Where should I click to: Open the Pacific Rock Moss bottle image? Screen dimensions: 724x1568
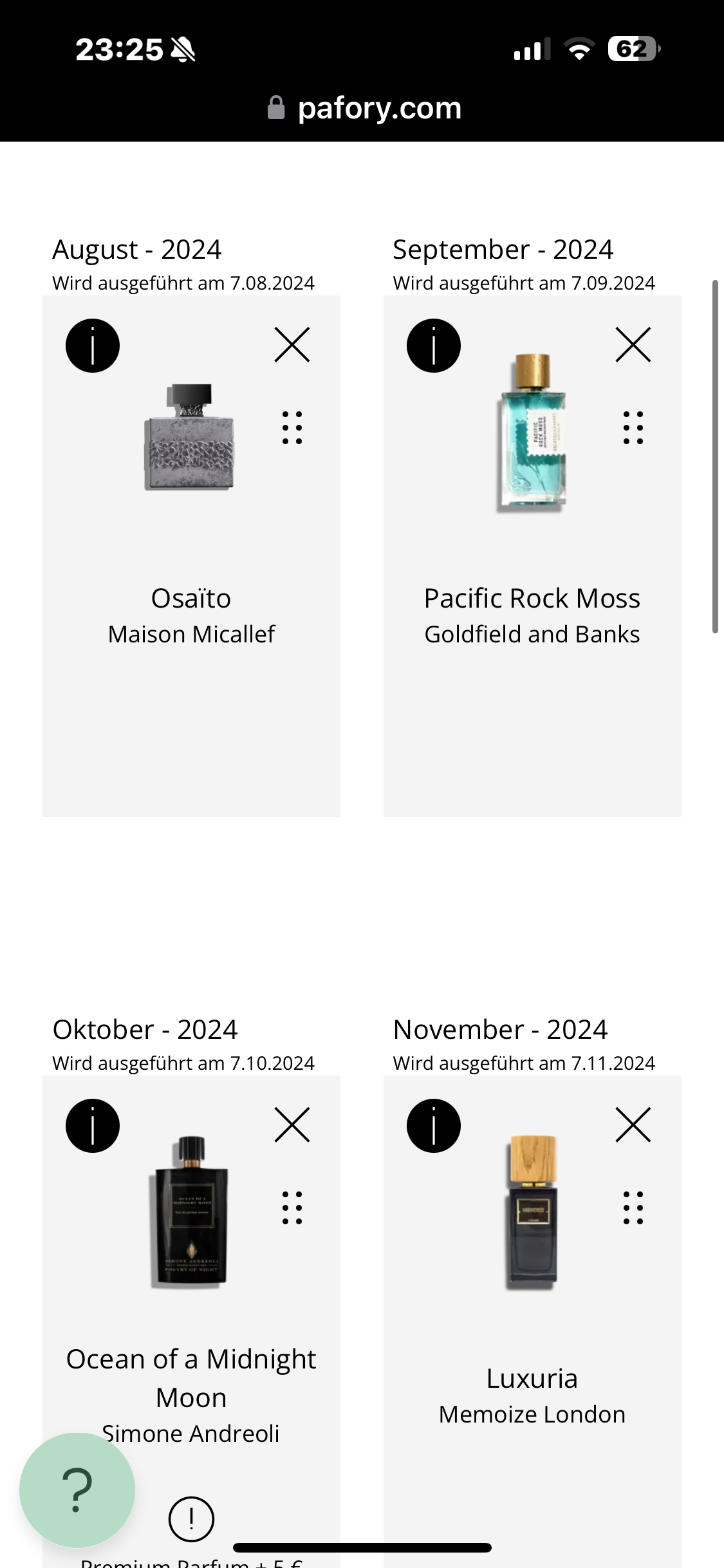(x=532, y=433)
